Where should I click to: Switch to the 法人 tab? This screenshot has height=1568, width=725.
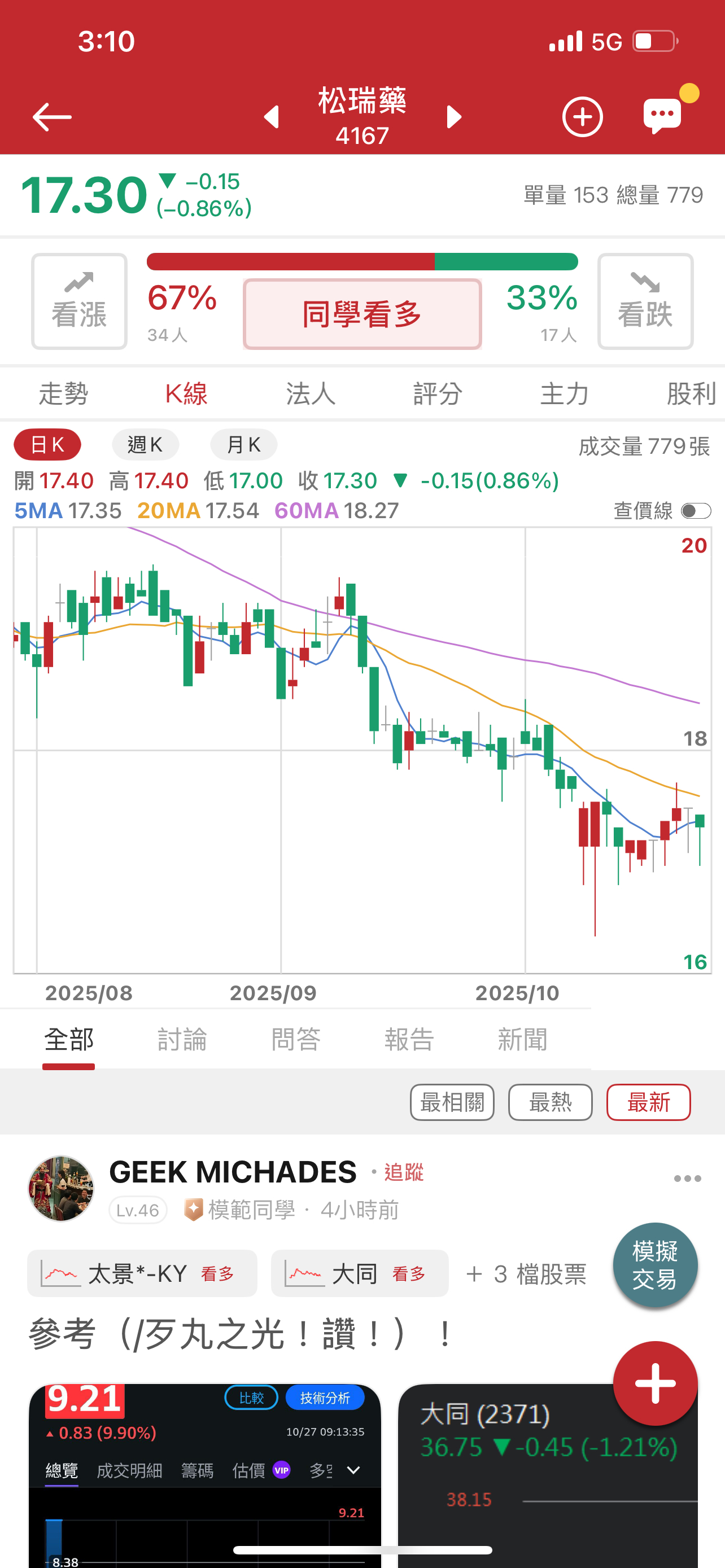coord(311,394)
